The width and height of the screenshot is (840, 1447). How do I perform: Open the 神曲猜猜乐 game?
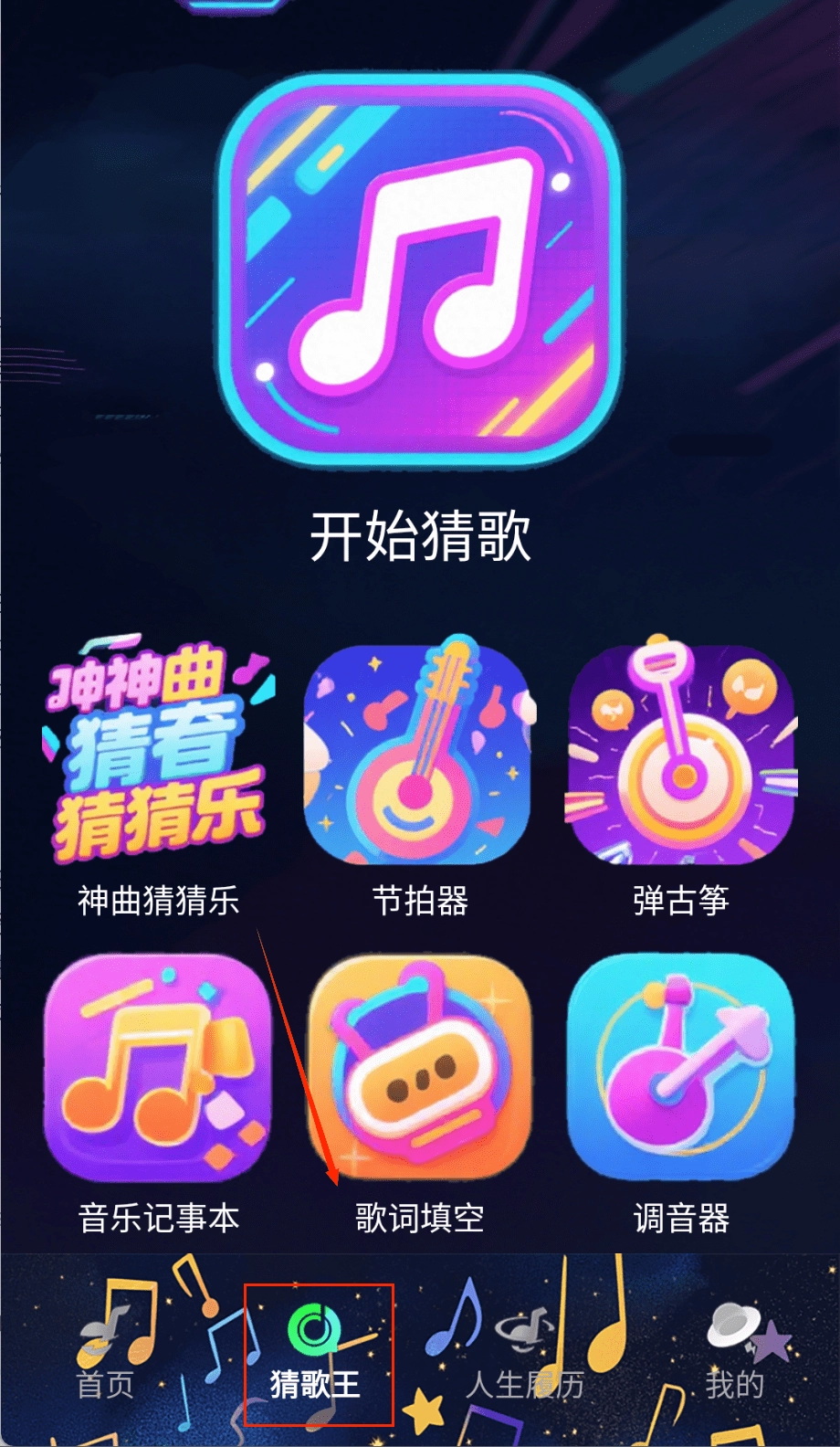pos(158,753)
